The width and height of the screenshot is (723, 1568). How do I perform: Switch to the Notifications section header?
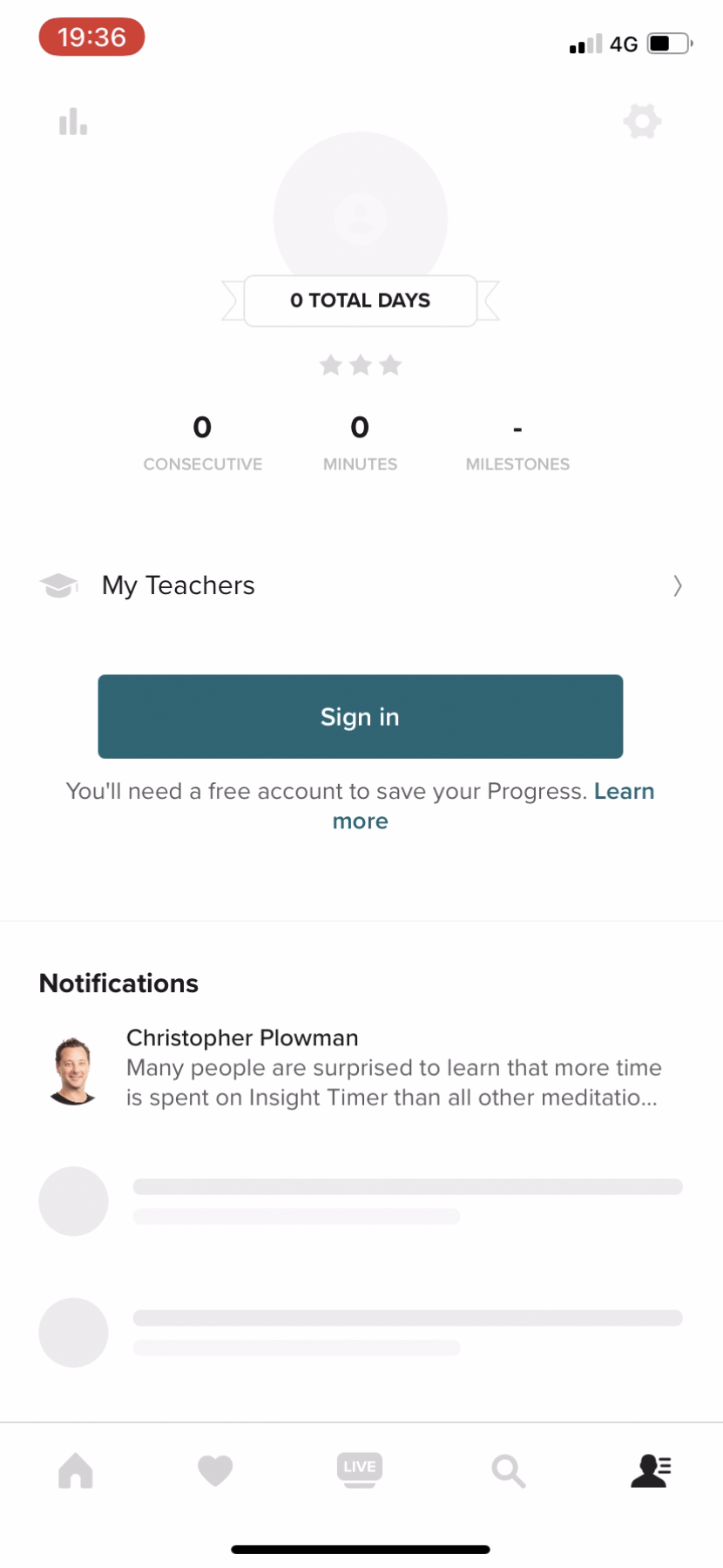click(118, 983)
